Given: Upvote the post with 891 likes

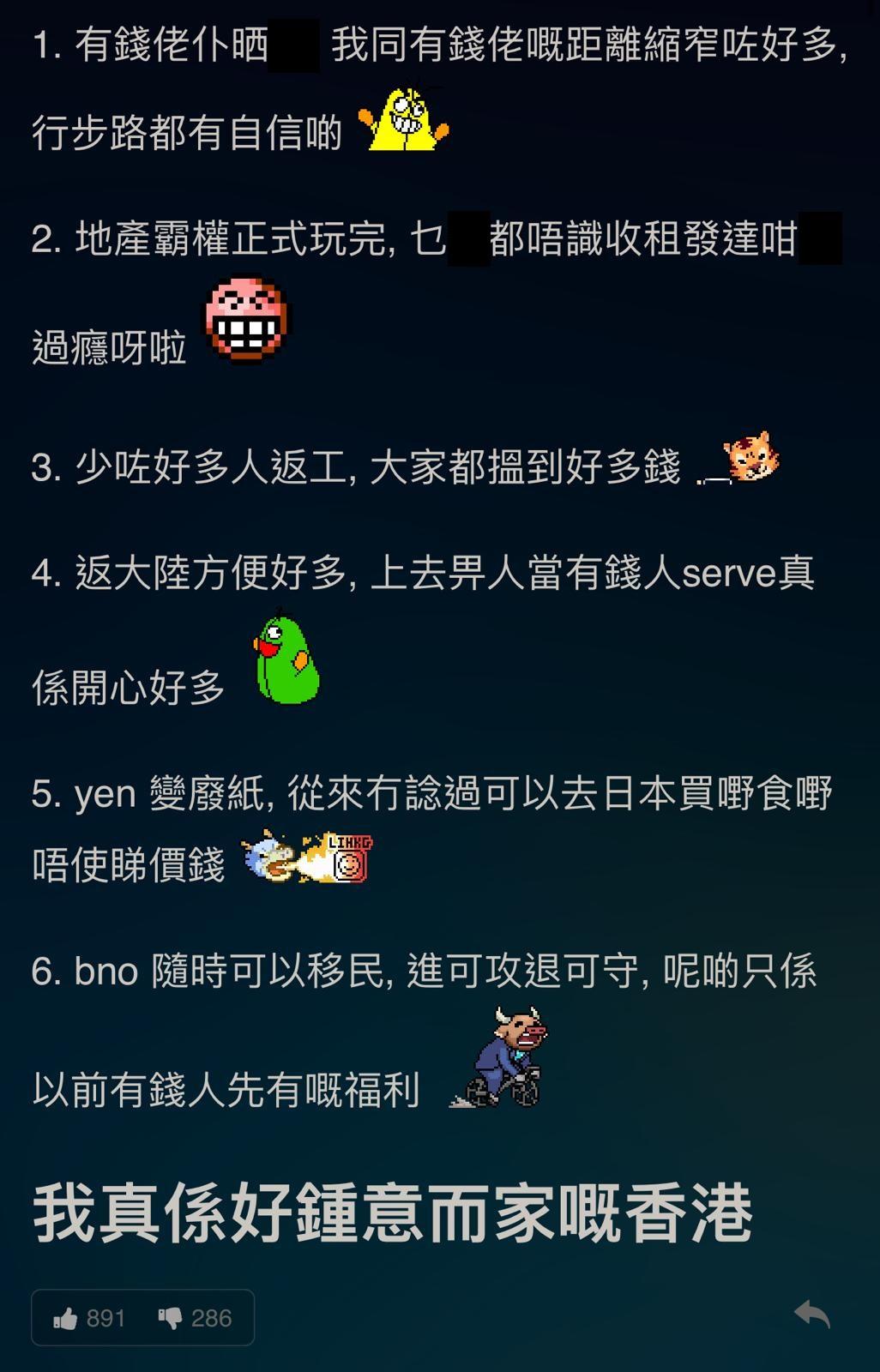Looking at the screenshot, I should 66,1318.
